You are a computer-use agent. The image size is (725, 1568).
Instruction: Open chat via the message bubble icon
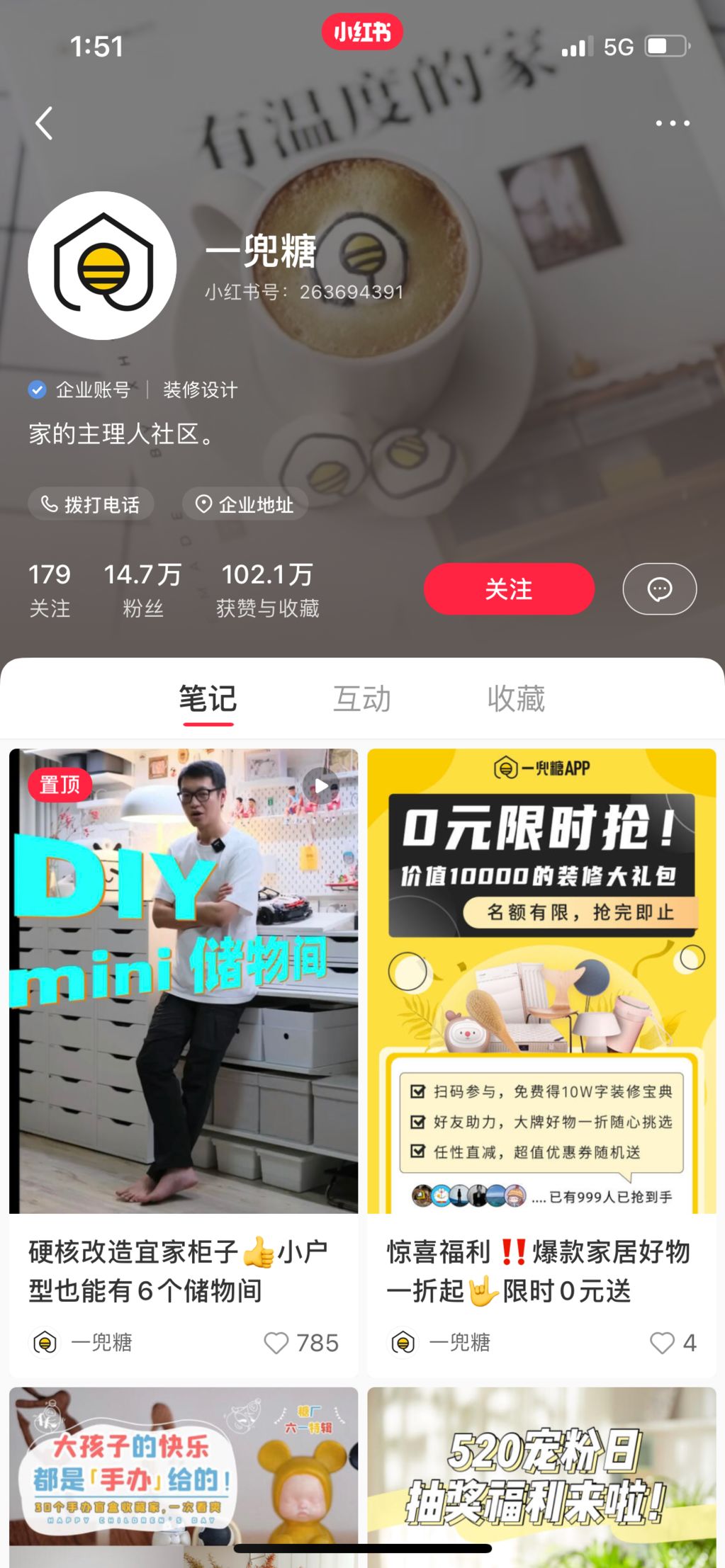coord(659,589)
